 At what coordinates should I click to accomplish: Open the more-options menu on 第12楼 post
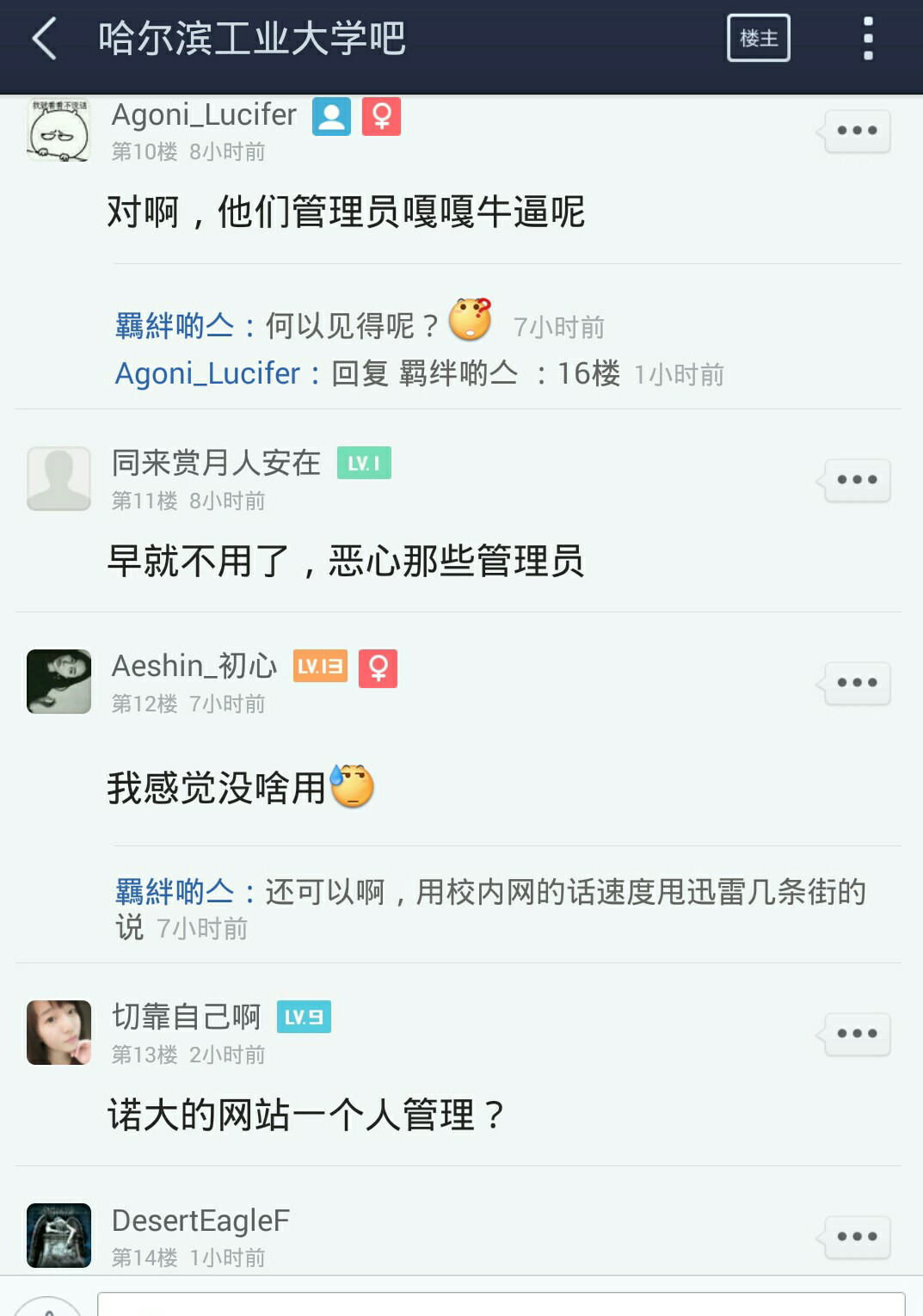(x=855, y=681)
